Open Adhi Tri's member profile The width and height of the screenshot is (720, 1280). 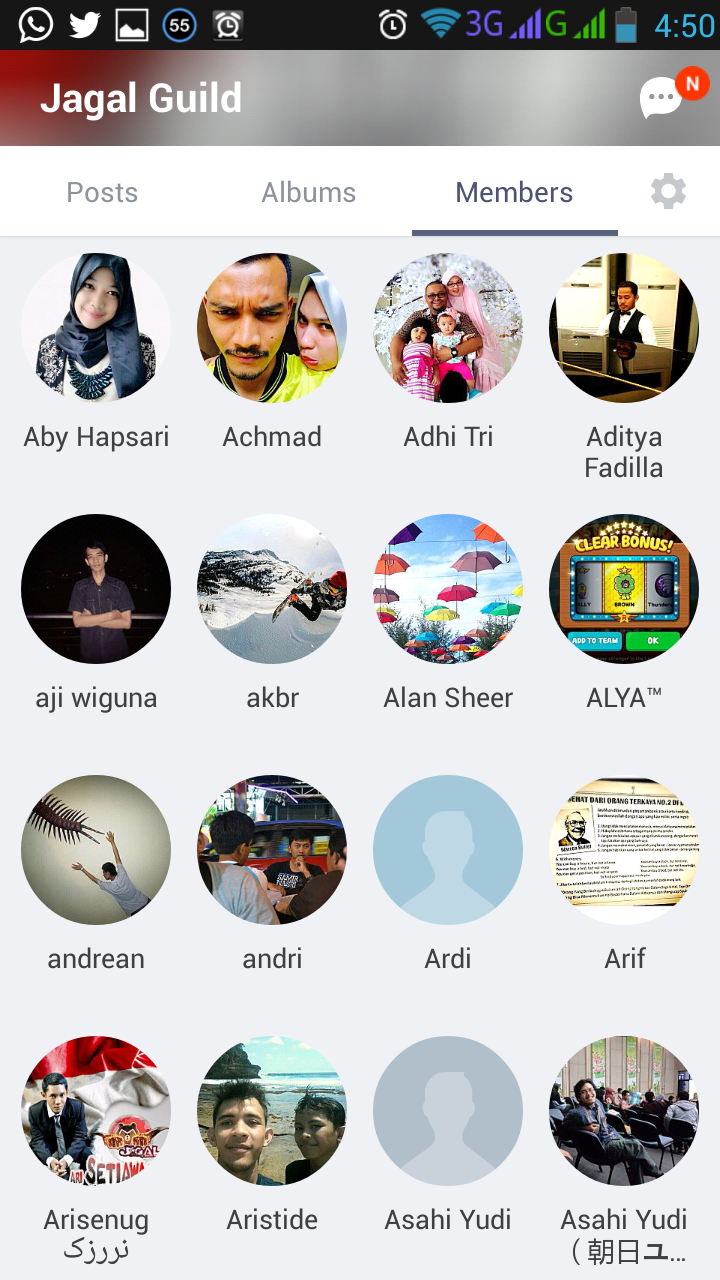click(x=448, y=328)
